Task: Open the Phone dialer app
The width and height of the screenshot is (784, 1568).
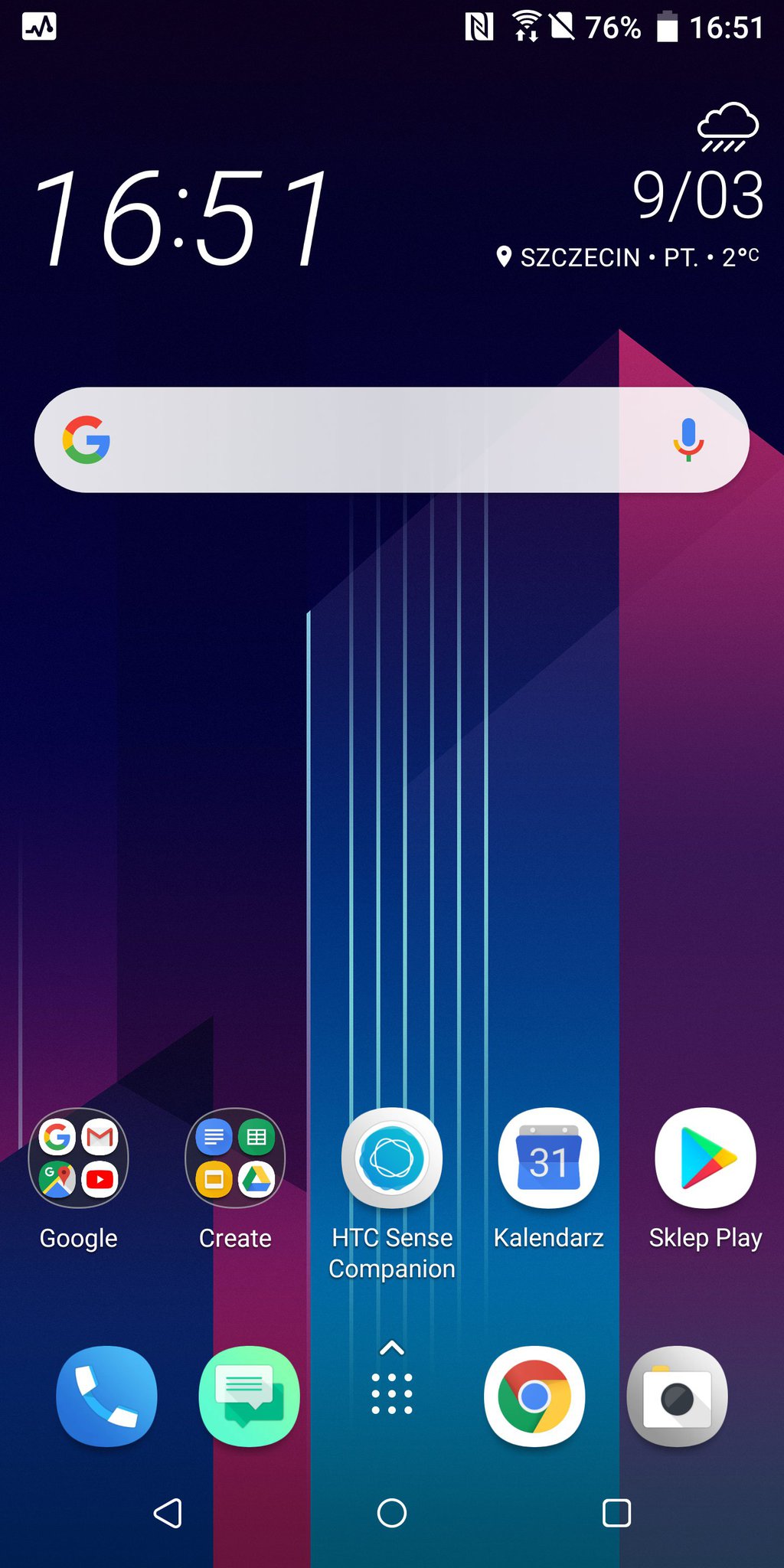Action: point(106,1396)
